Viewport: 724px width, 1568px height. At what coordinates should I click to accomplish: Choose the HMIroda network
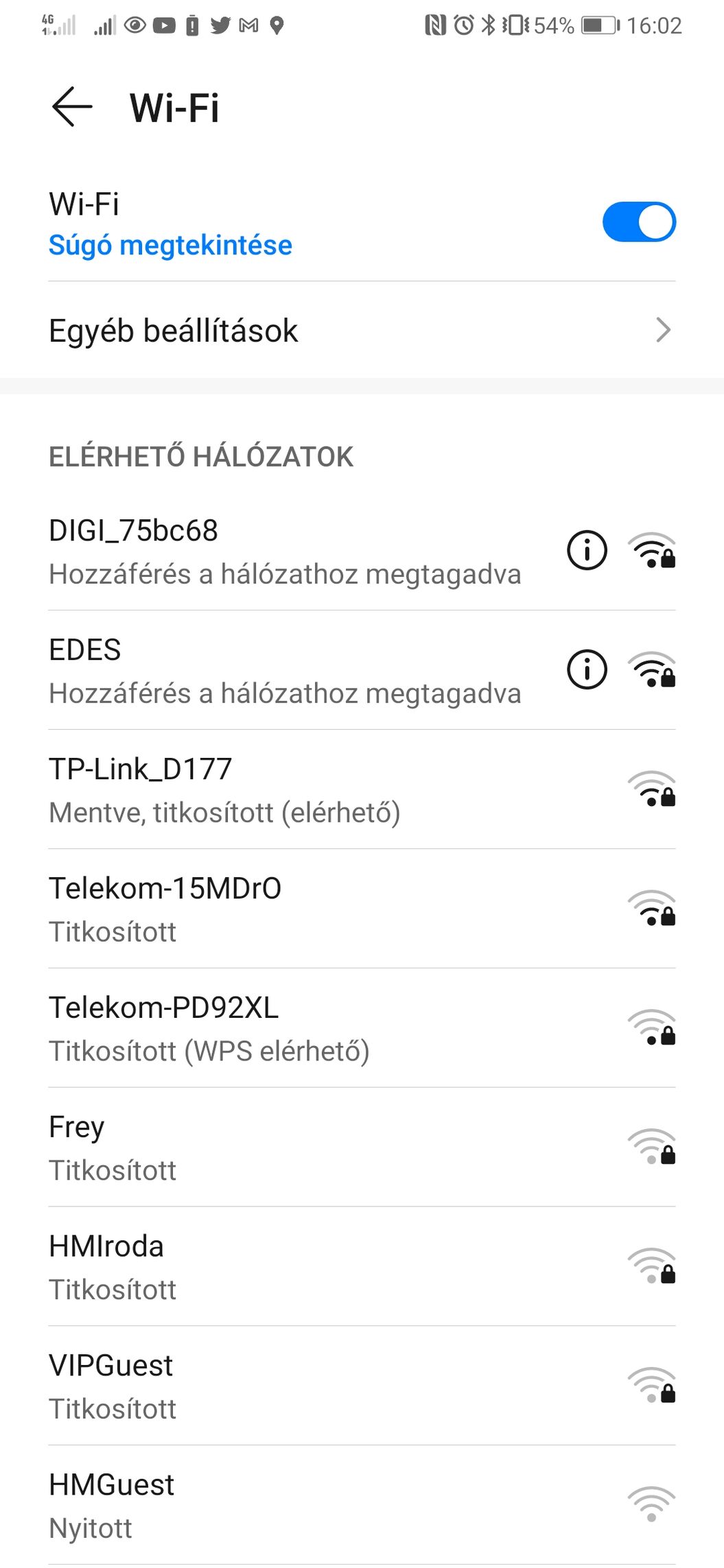[x=362, y=1267]
